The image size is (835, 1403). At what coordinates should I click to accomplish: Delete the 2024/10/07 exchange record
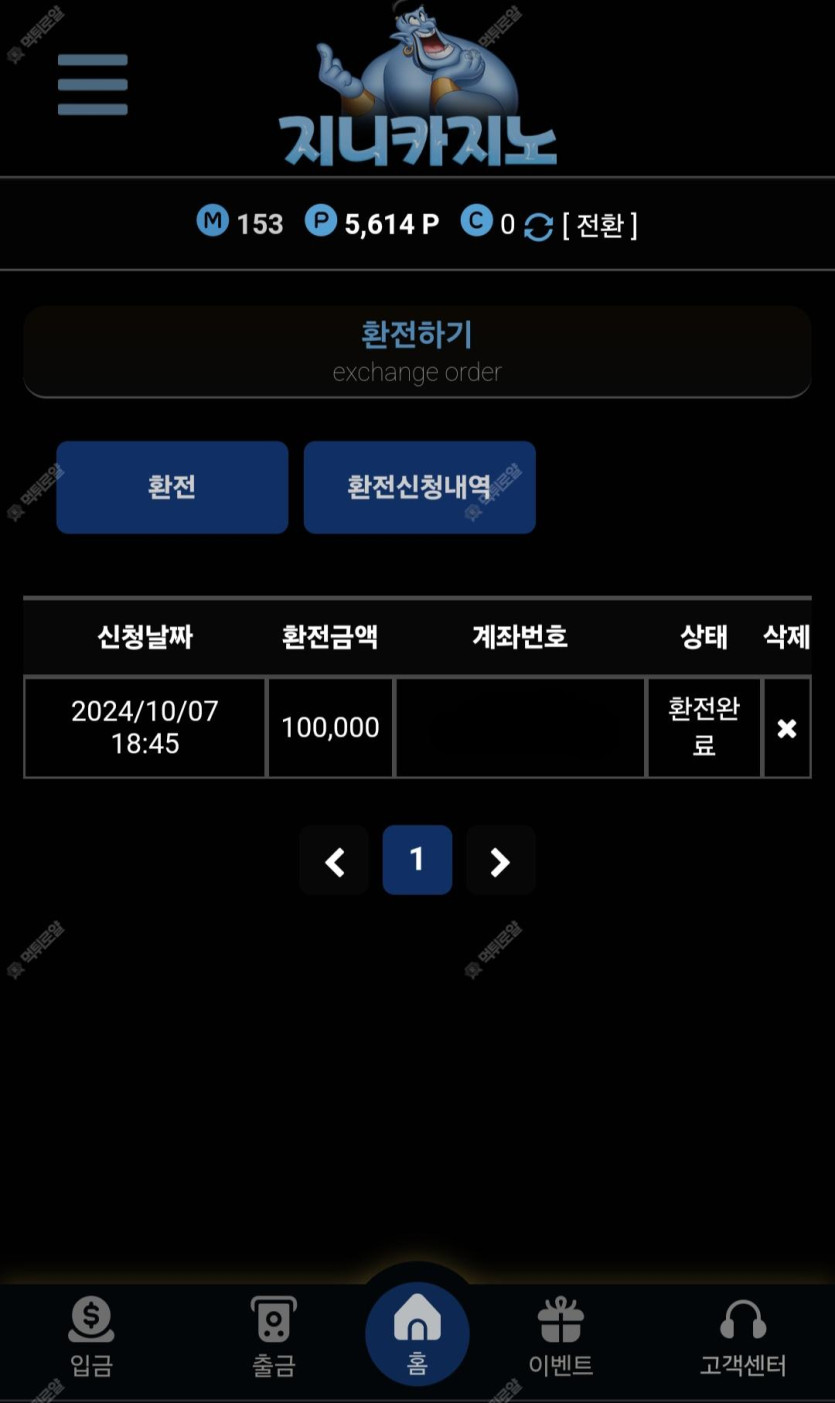click(x=787, y=728)
